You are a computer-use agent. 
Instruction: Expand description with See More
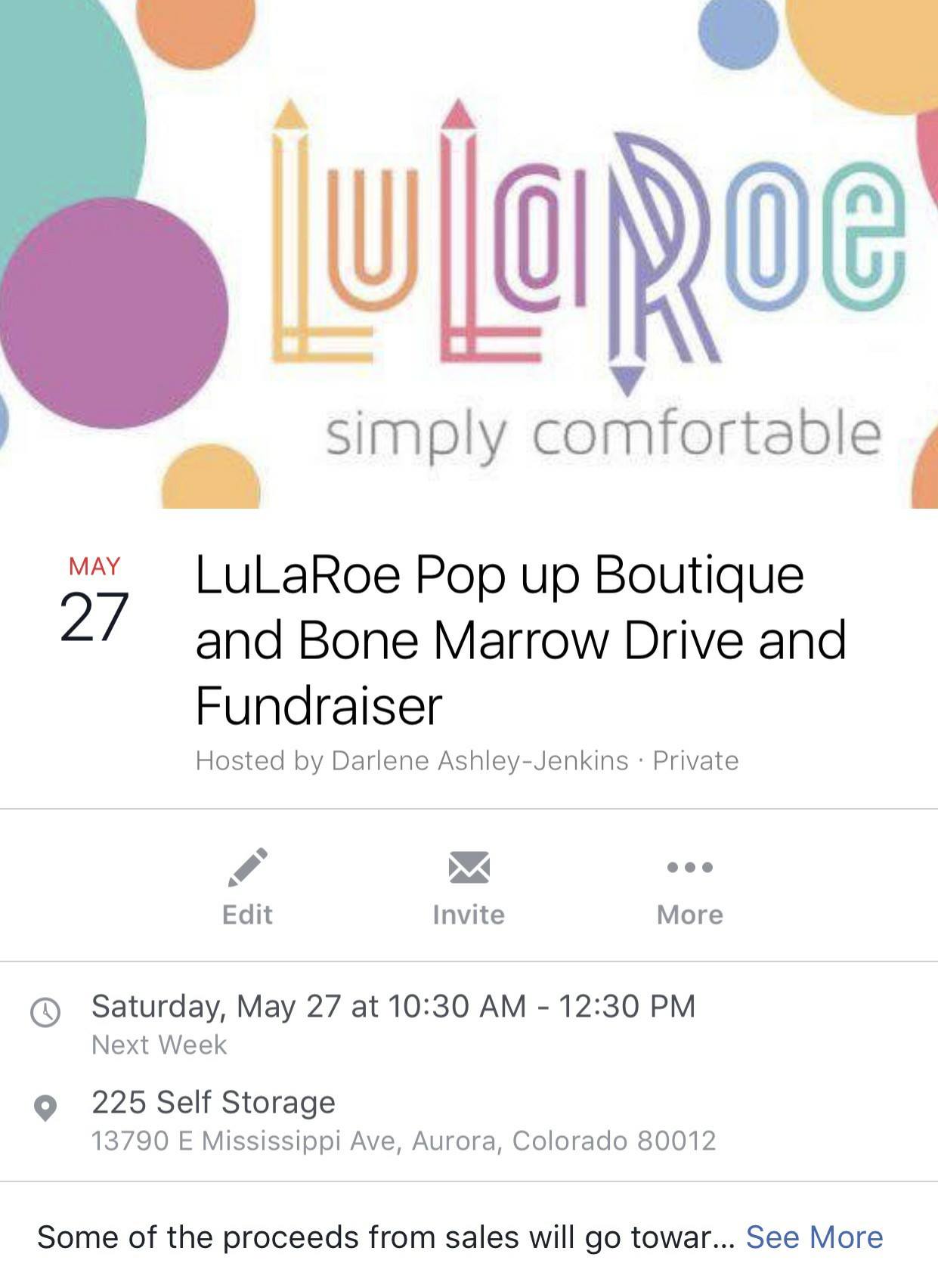[814, 1237]
